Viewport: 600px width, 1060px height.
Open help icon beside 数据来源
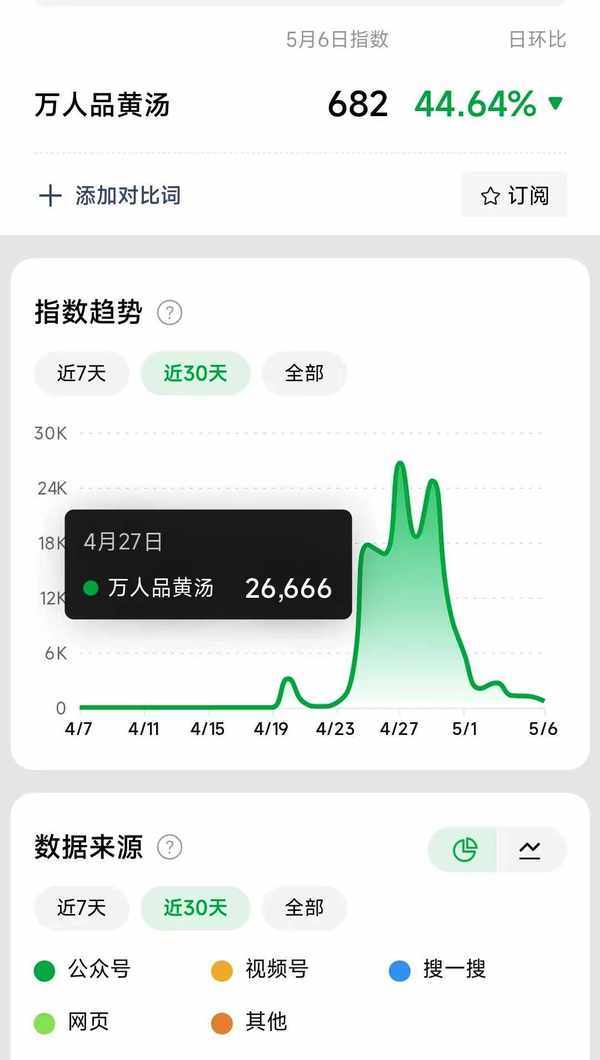170,848
